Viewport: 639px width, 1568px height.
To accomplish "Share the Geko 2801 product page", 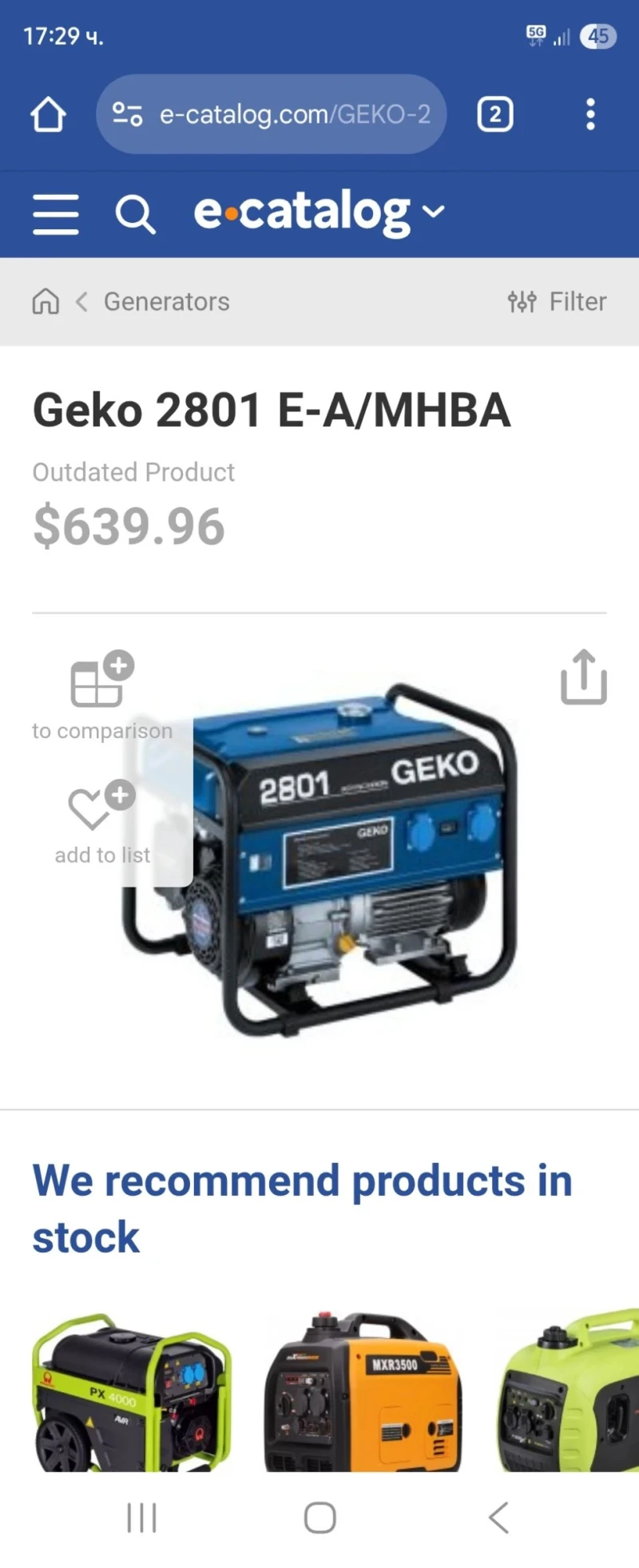I will click(583, 677).
